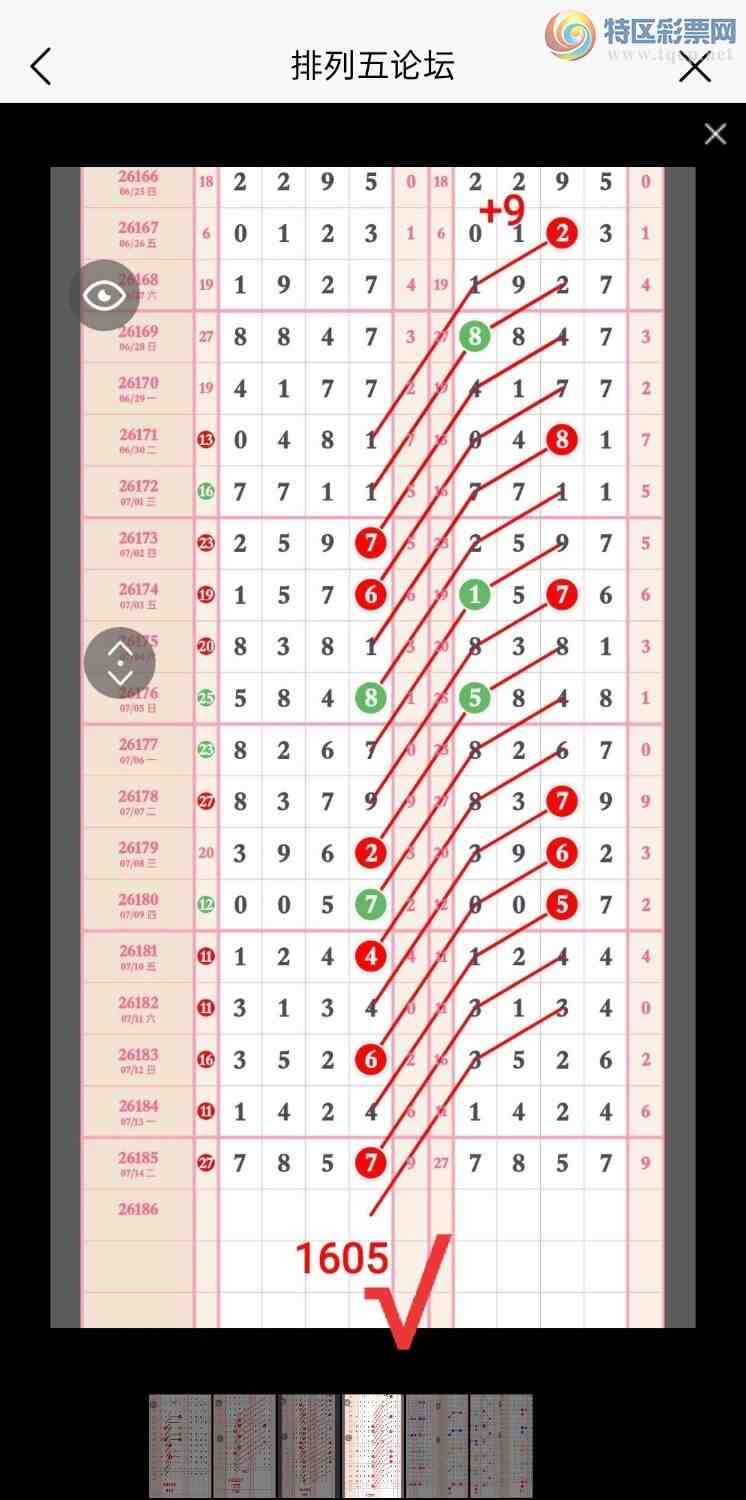The width and height of the screenshot is (746, 1500).
Task: Dismiss the image viewer with the small X
Action: pyautogui.click(x=715, y=134)
